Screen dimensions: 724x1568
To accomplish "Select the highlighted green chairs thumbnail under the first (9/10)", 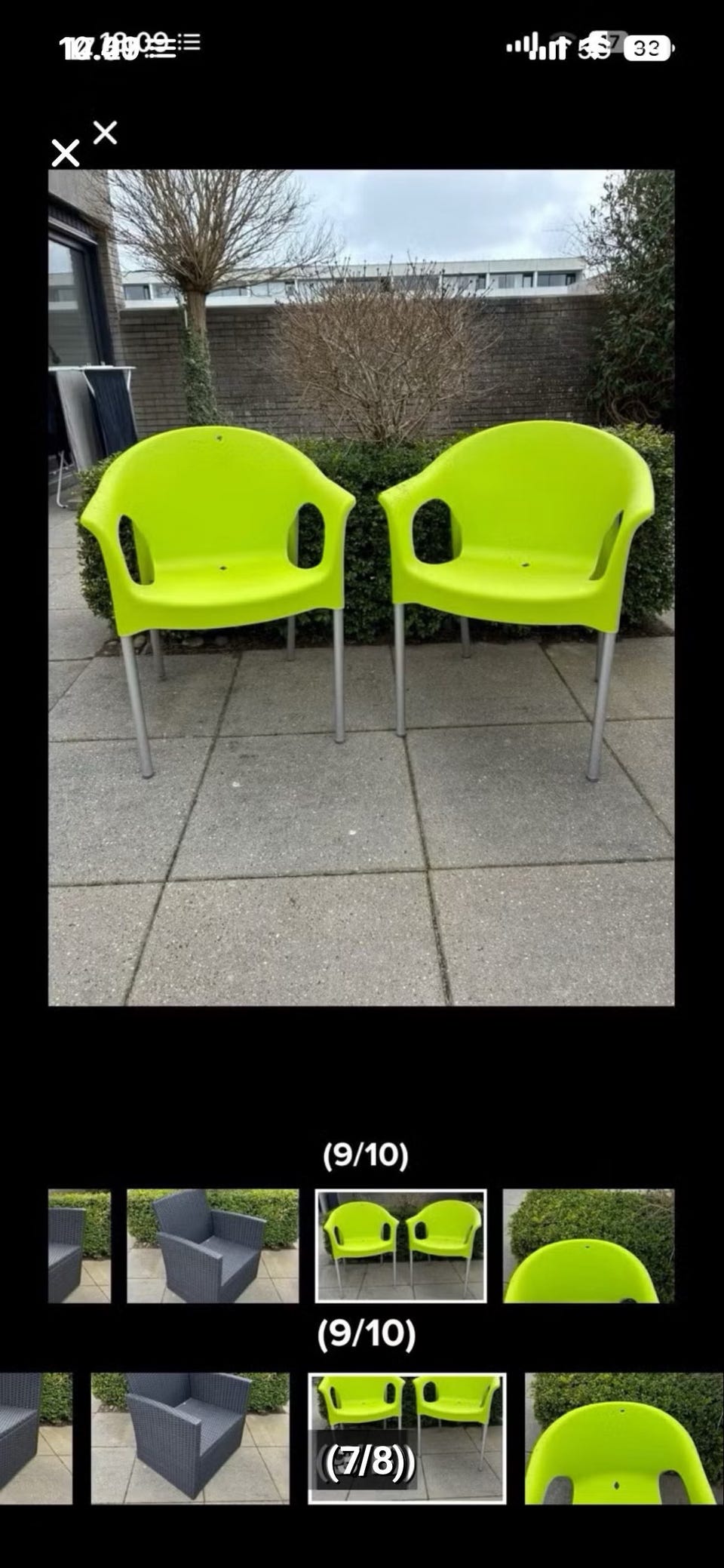I will (400, 1246).
